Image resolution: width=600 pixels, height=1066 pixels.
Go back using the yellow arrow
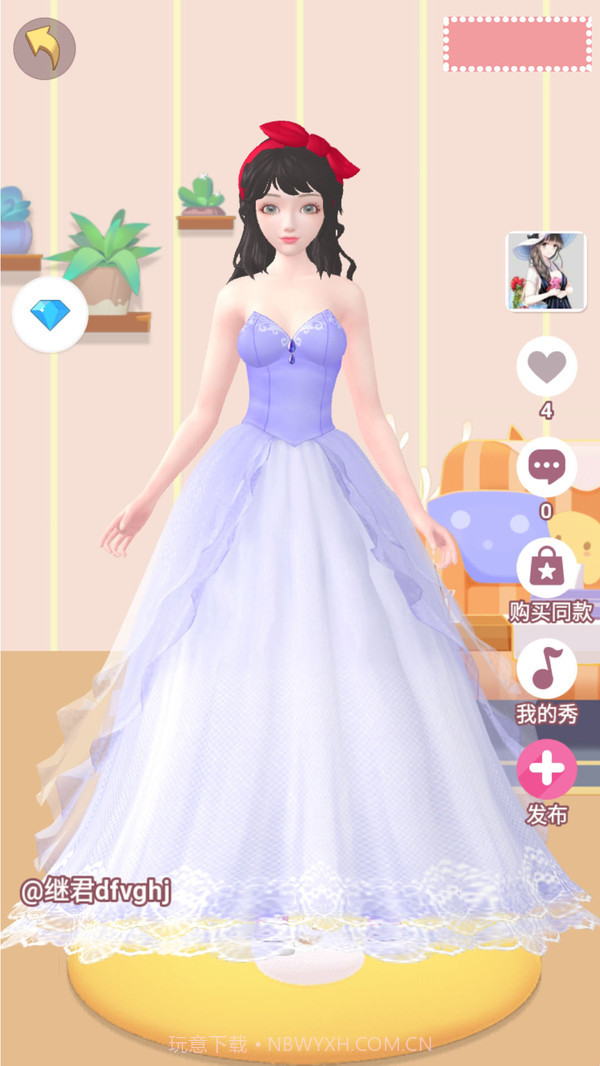tap(44, 48)
